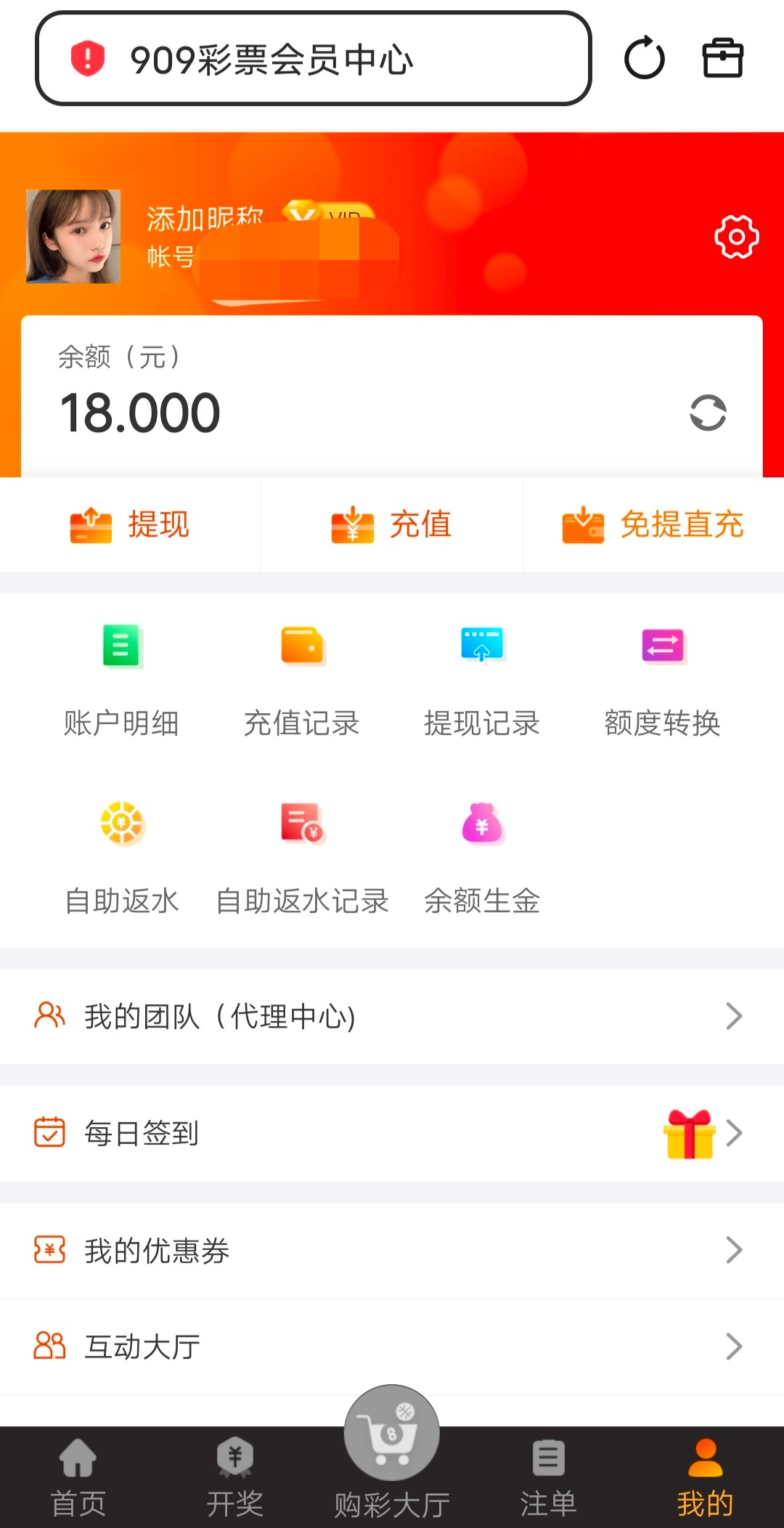Open 账户明细 account details

tap(121, 679)
